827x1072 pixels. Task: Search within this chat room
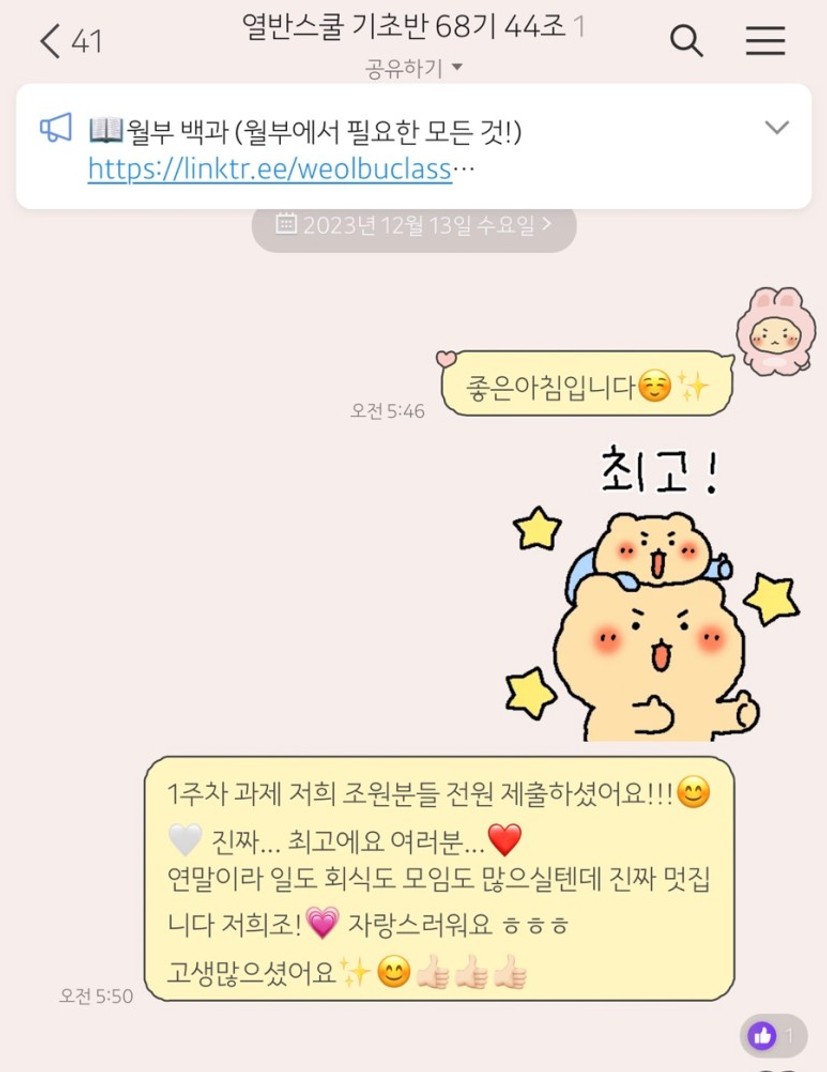coord(686,41)
